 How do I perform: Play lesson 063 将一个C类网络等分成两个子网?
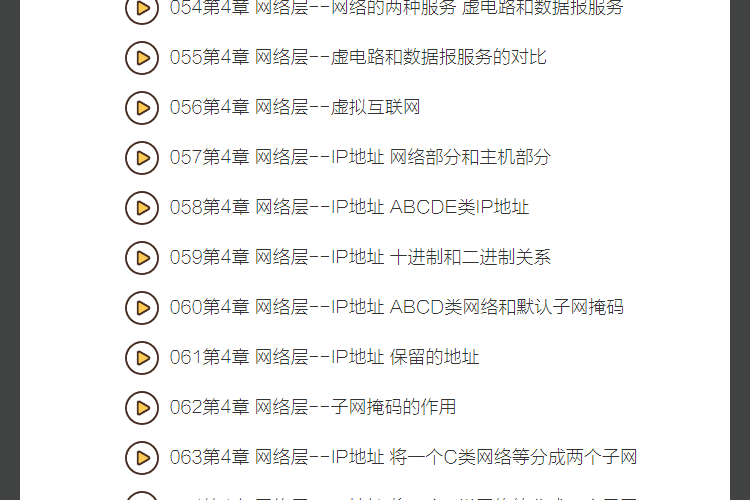point(142,457)
